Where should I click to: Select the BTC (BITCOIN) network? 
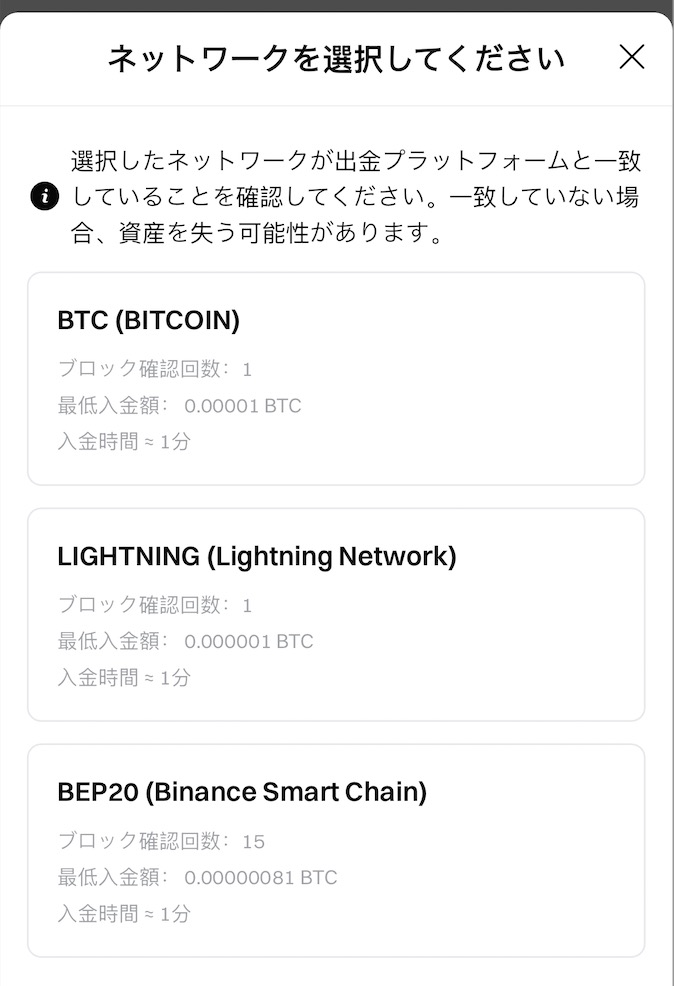click(336, 379)
